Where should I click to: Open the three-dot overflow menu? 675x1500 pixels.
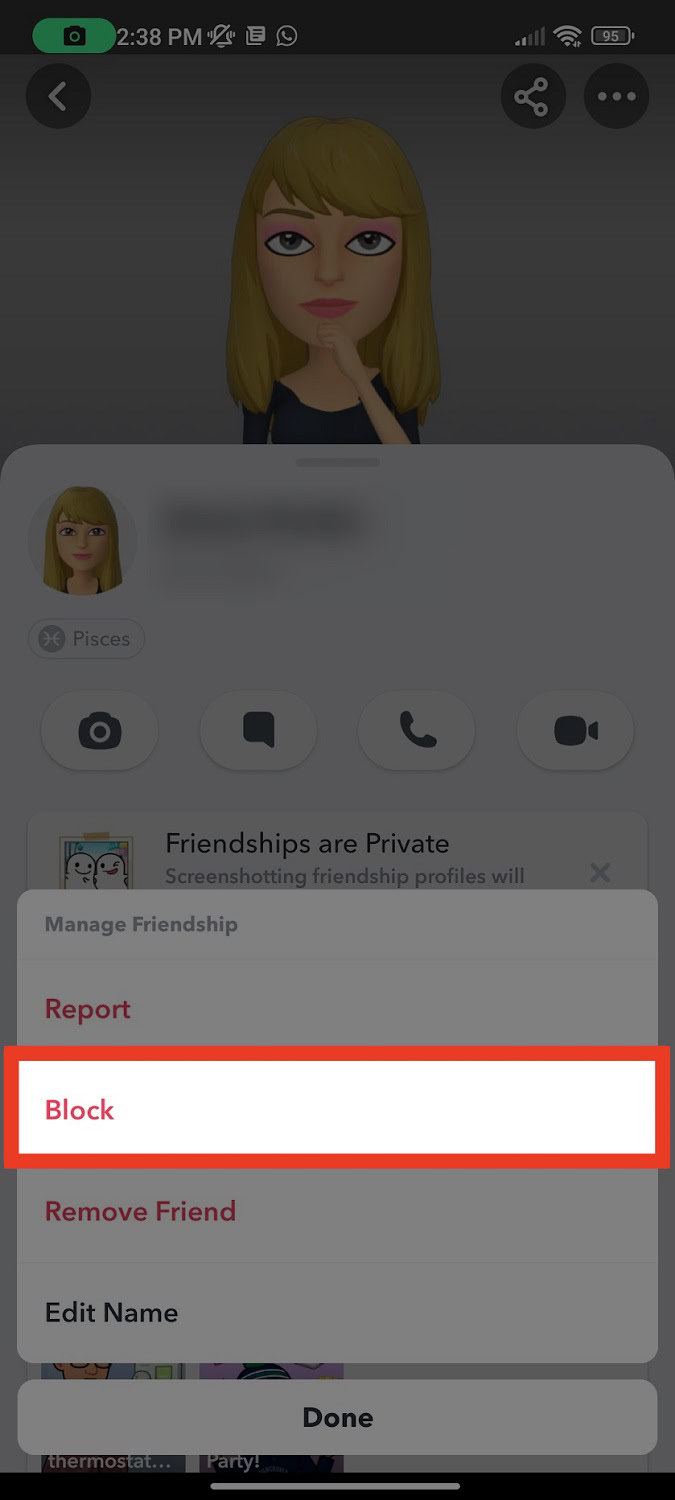point(616,96)
